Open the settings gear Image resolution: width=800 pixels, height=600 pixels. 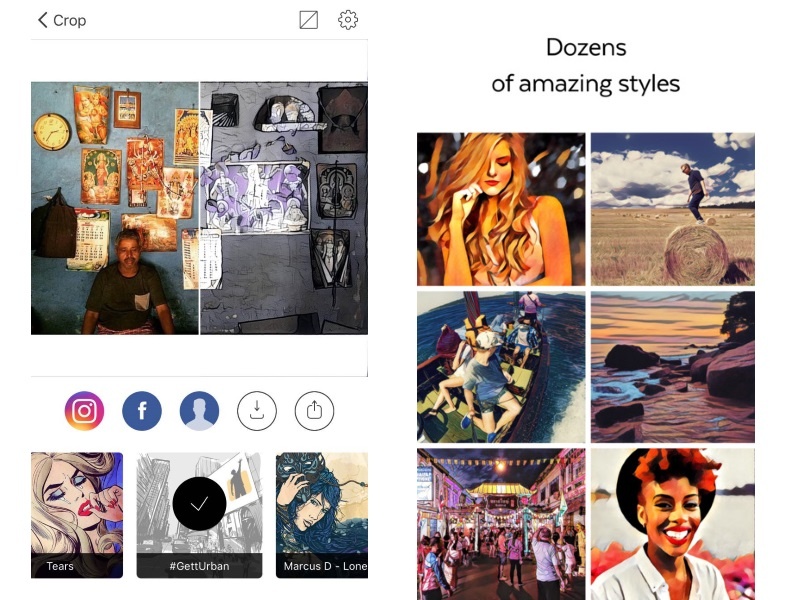pyautogui.click(x=347, y=20)
